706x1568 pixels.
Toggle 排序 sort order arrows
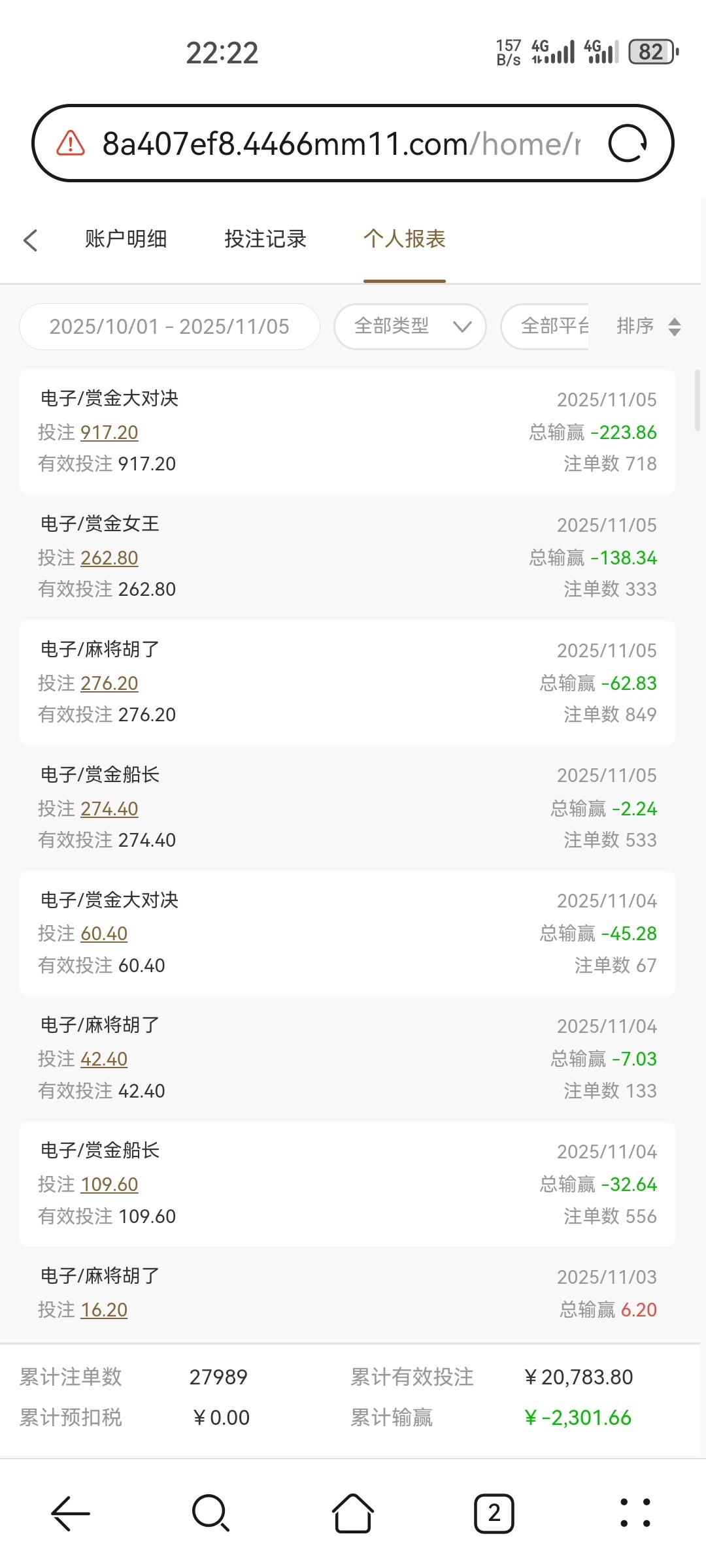(673, 326)
